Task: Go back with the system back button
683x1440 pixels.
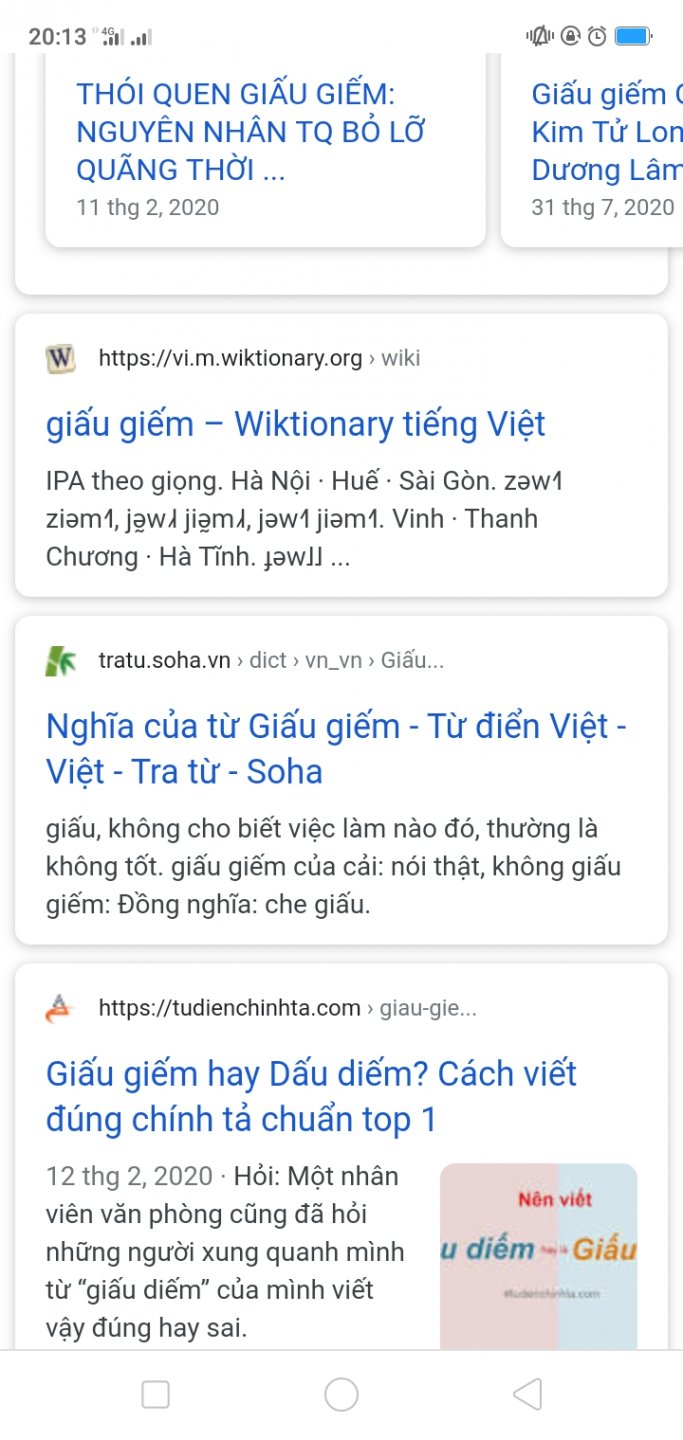Action: [x=527, y=1394]
